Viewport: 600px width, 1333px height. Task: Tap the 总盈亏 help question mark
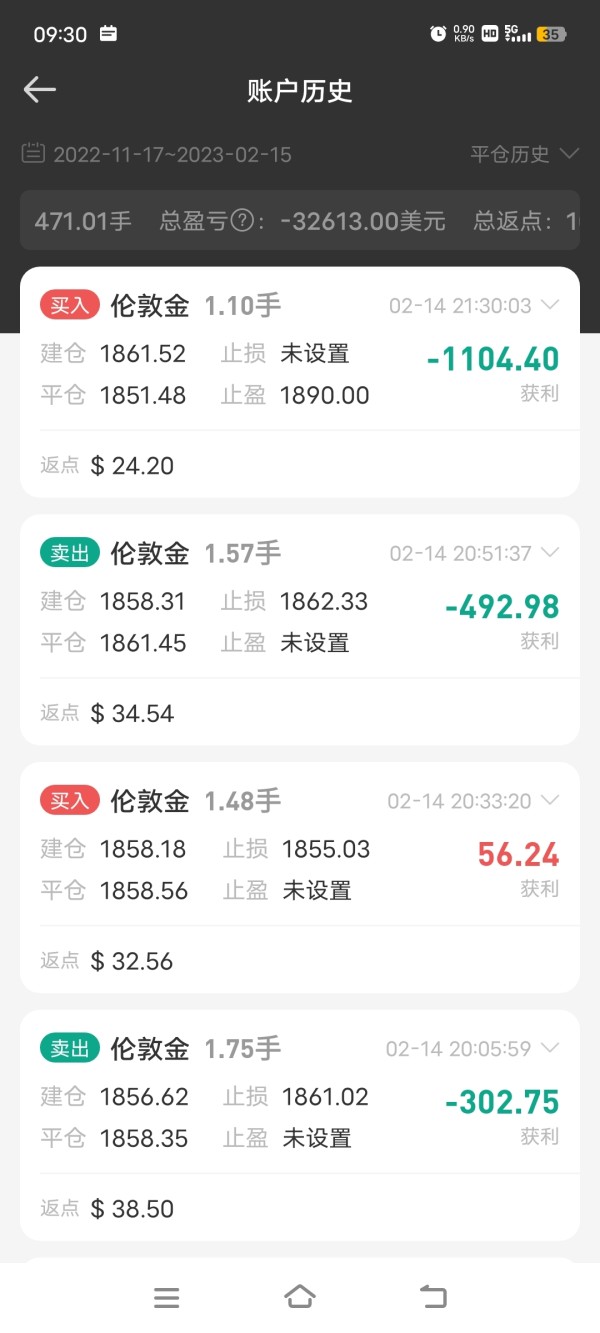(241, 220)
